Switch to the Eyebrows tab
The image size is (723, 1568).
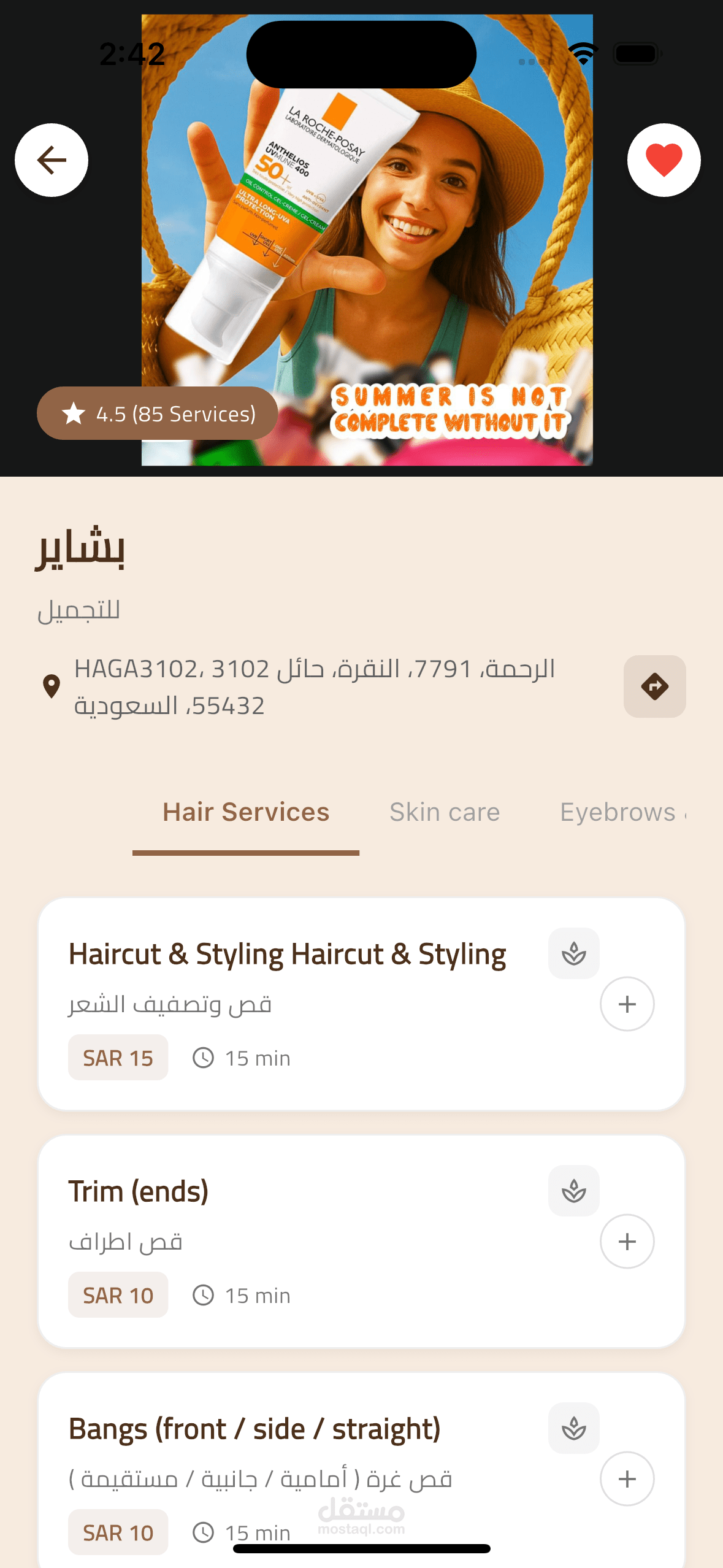619,812
